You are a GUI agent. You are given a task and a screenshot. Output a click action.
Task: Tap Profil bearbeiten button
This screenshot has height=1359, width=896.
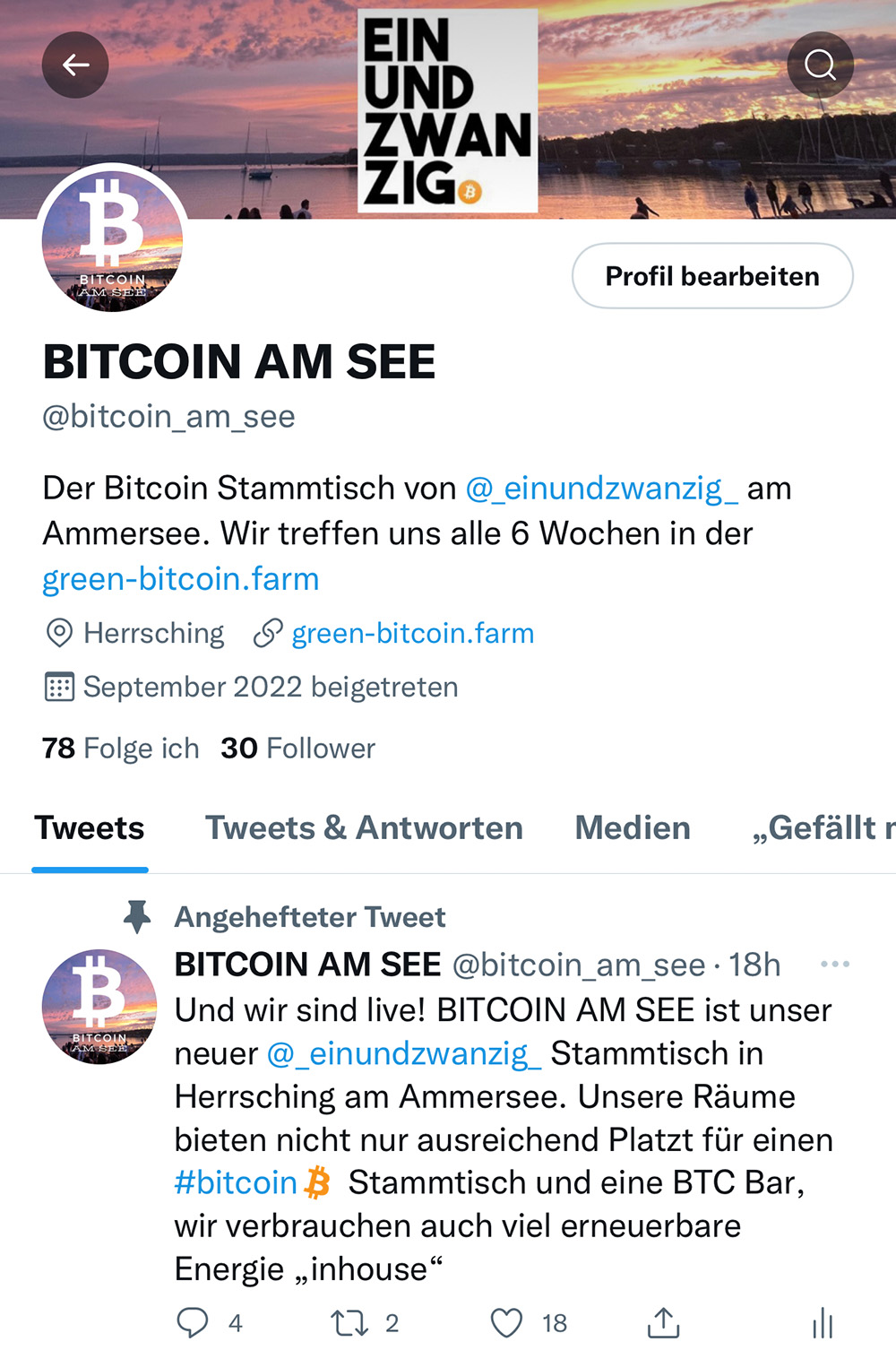(x=712, y=276)
